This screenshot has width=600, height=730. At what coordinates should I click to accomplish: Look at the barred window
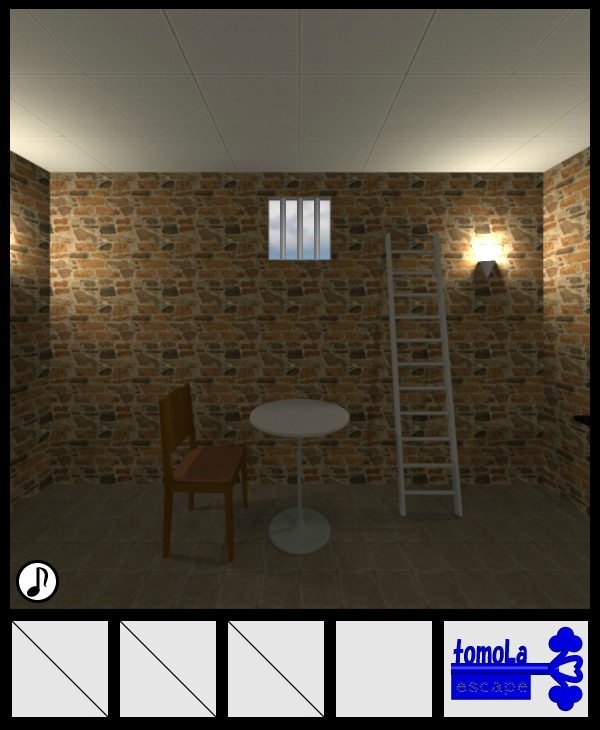pos(299,229)
